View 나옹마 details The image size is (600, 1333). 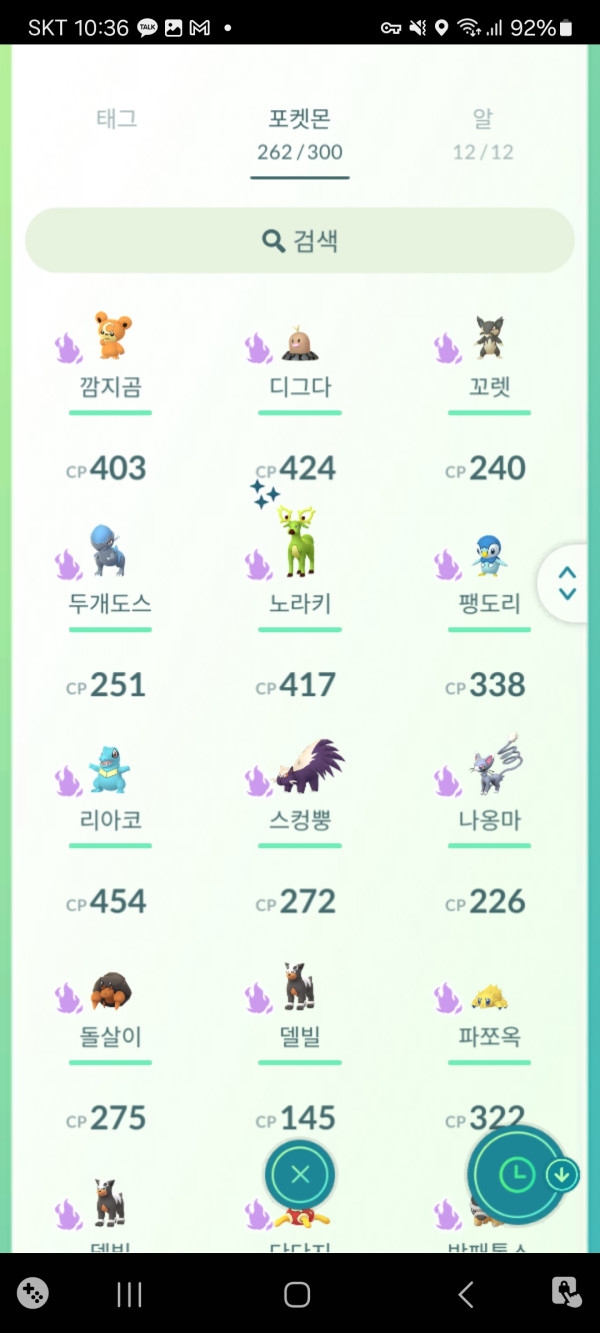[x=489, y=785]
